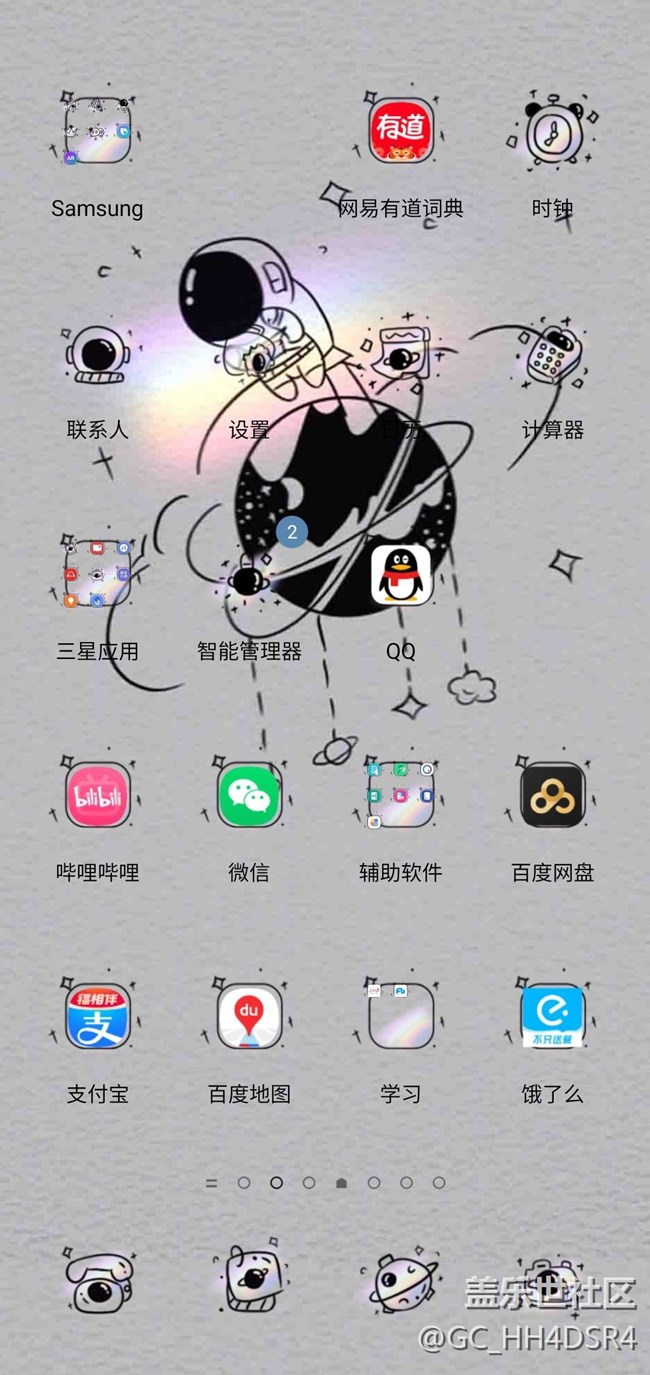
Task: Launch the QQ app
Action: [401, 575]
